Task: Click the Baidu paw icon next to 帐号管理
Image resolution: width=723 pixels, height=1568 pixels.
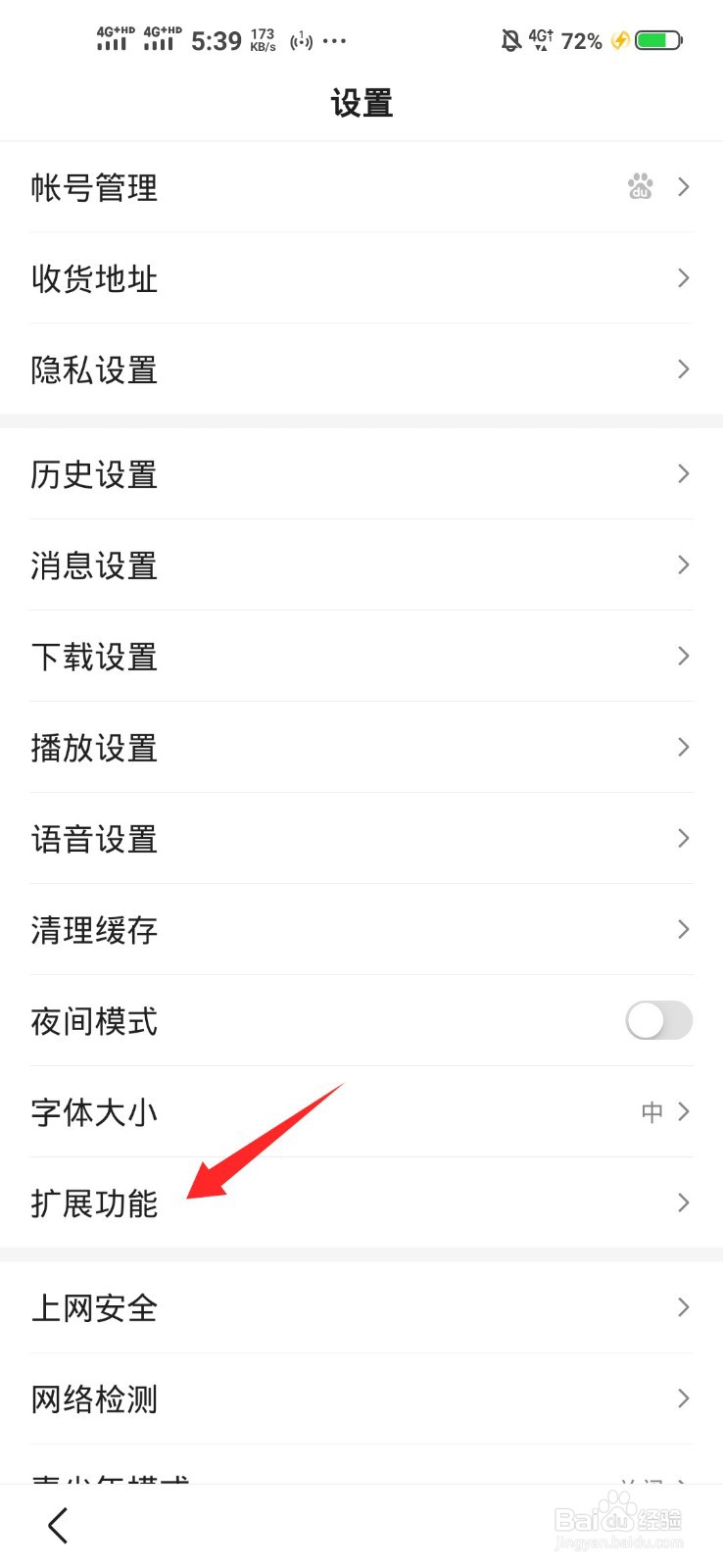Action: (640, 186)
